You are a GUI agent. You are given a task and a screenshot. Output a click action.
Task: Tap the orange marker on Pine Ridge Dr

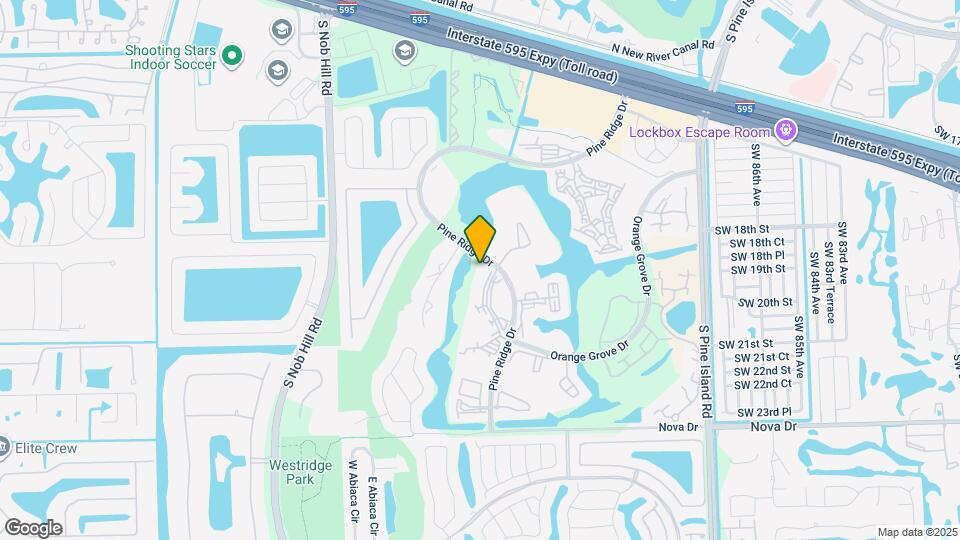pos(480,240)
